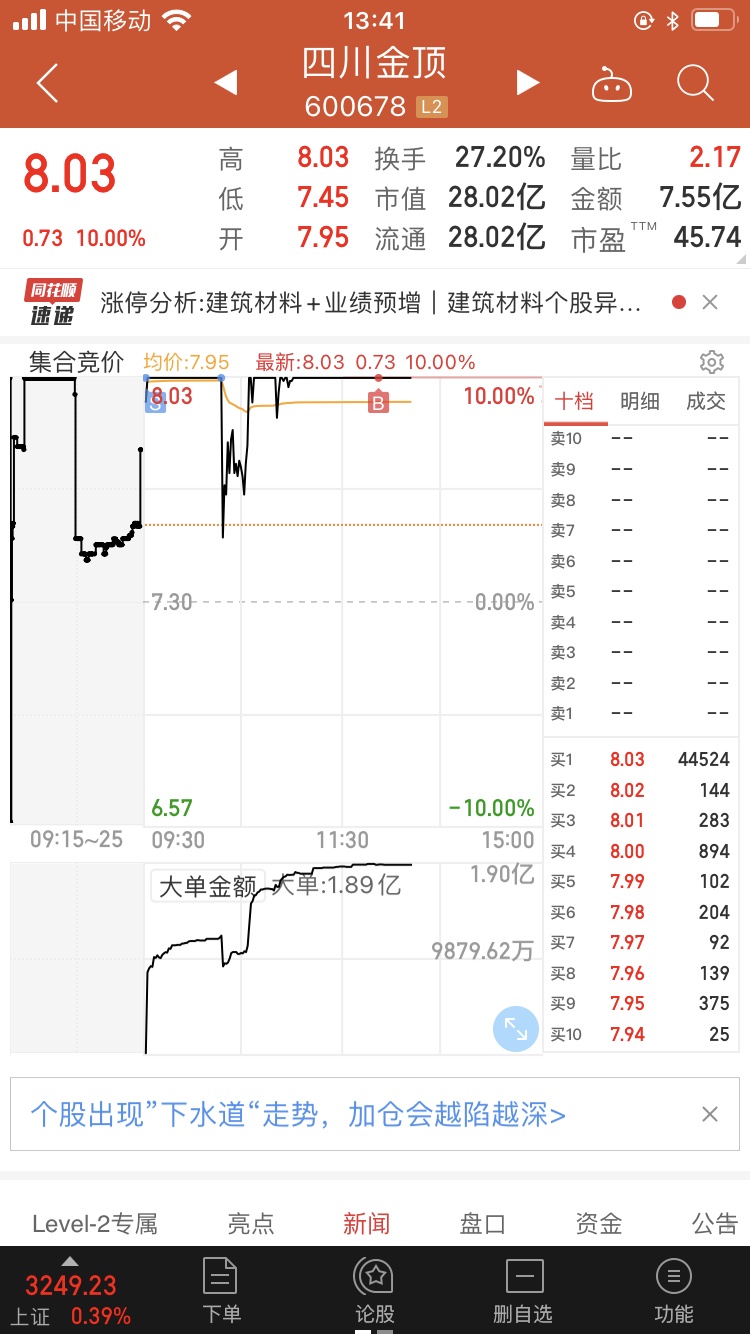The height and width of the screenshot is (1334, 750).
Task: Go back using the top-left arrow
Action: 47,83
